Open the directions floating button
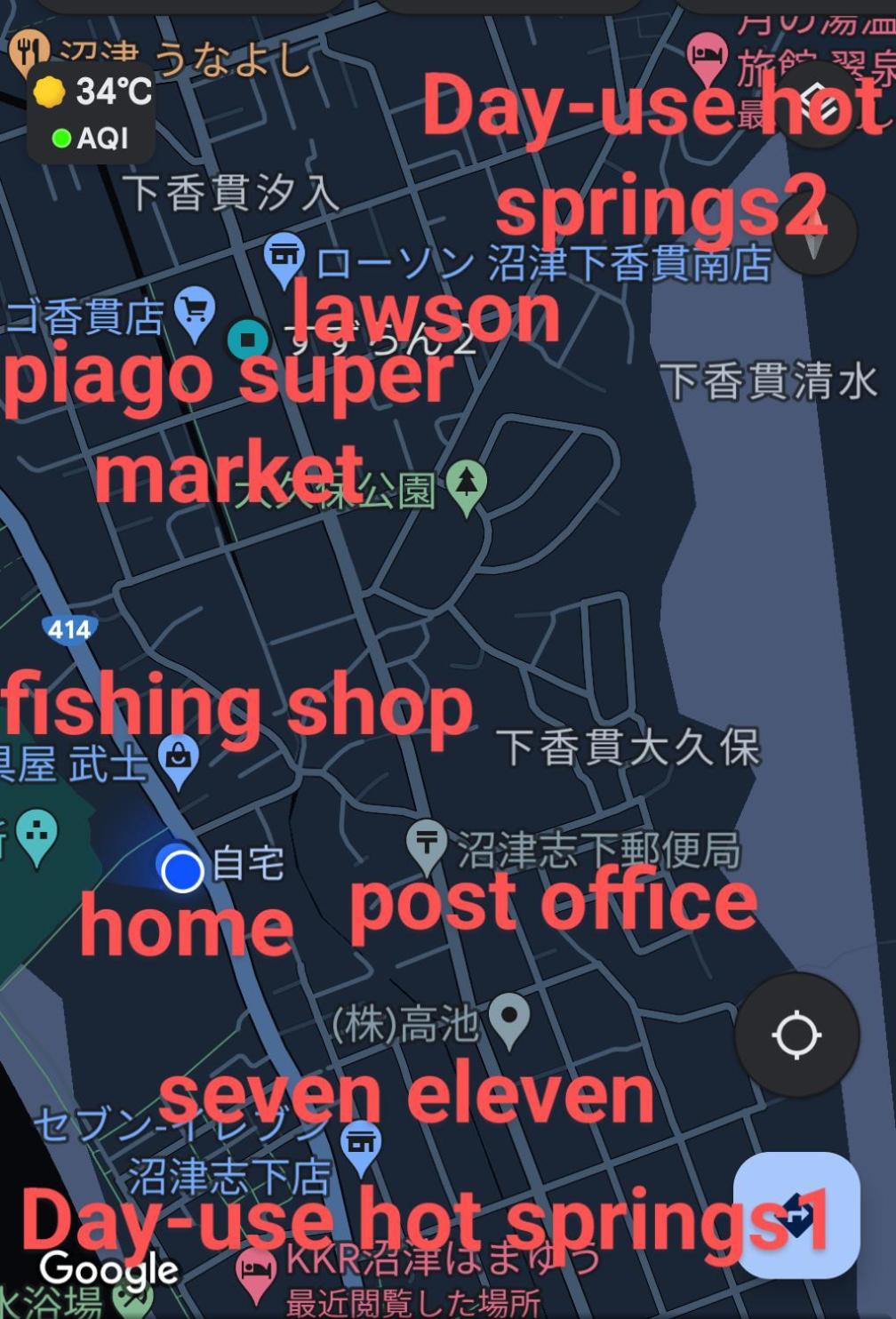Image resolution: width=896 pixels, height=1319 pixels. pyautogui.click(x=796, y=1214)
